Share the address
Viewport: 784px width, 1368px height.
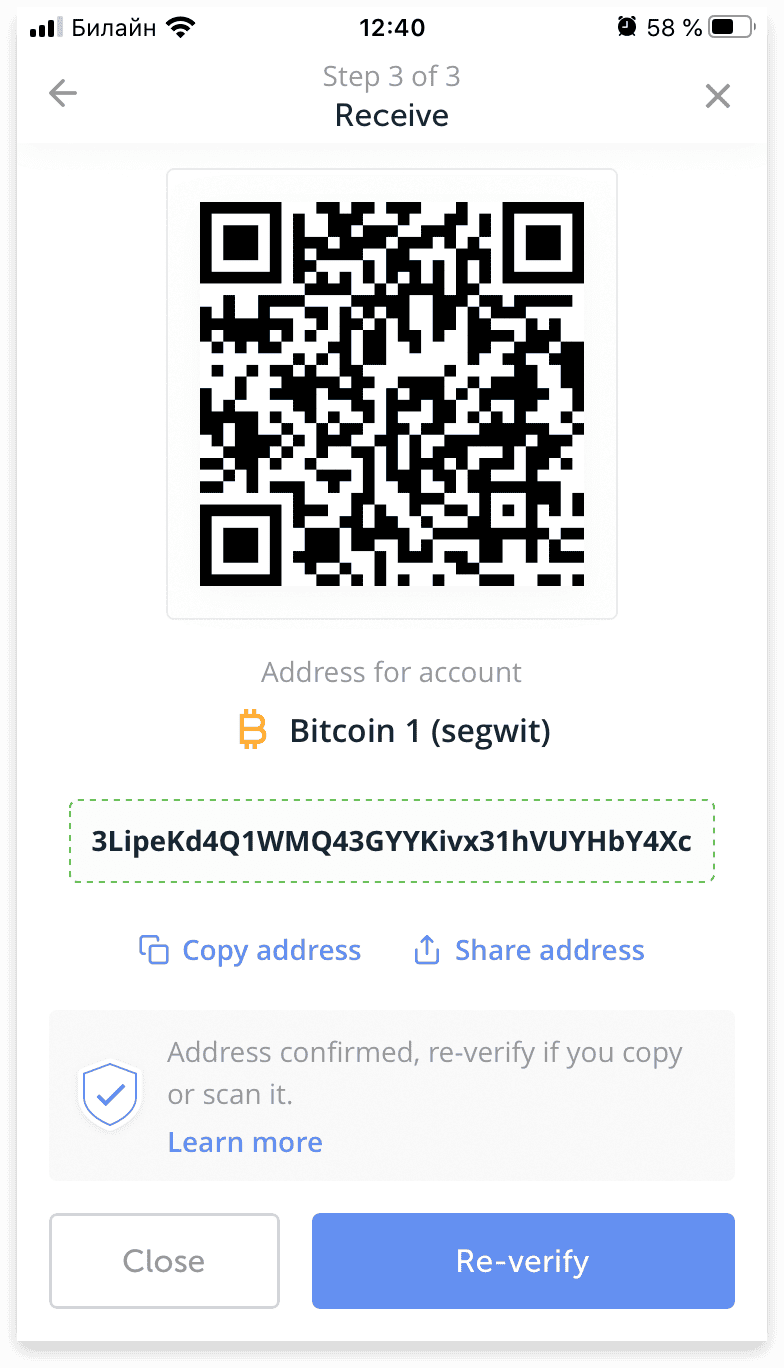pos(529,950)
